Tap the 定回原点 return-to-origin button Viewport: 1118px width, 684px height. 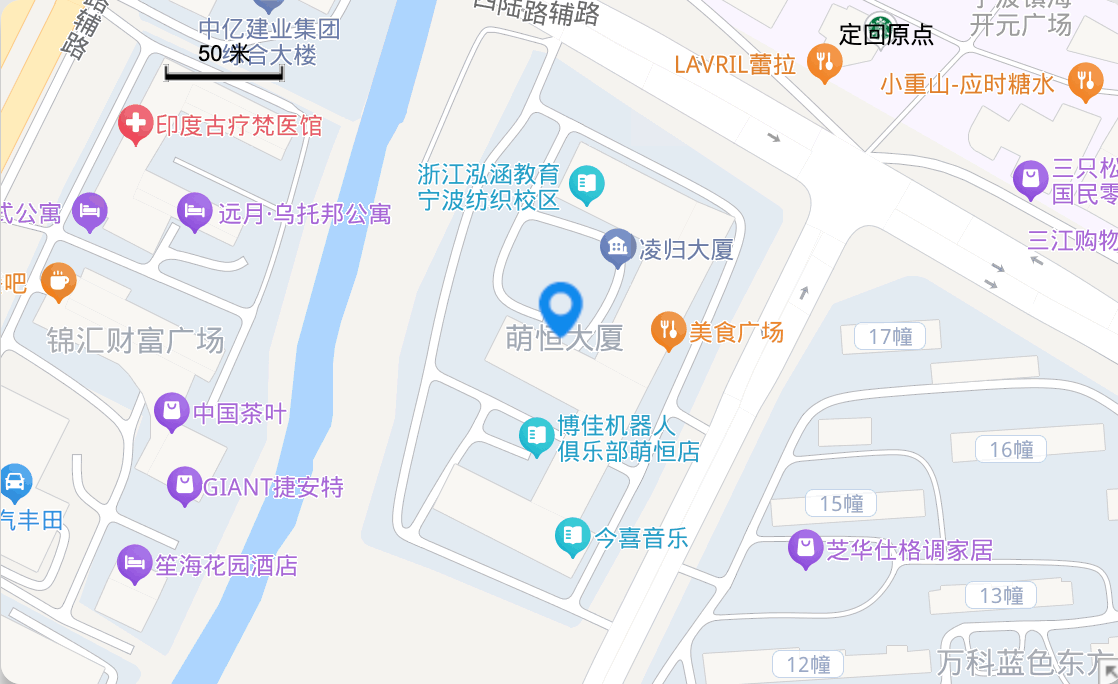(886, 35)
